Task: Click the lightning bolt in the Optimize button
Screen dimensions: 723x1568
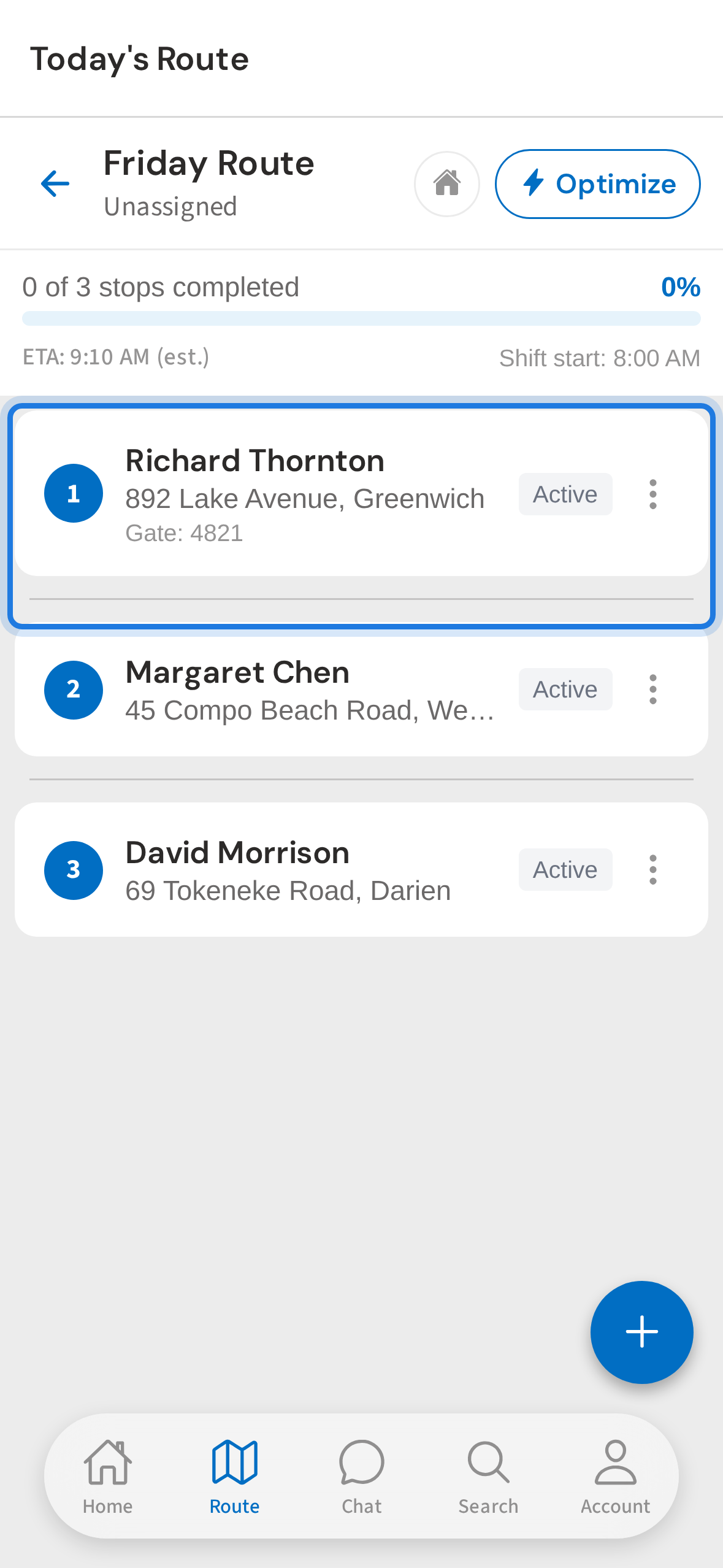Action: [x=534, y=183]
